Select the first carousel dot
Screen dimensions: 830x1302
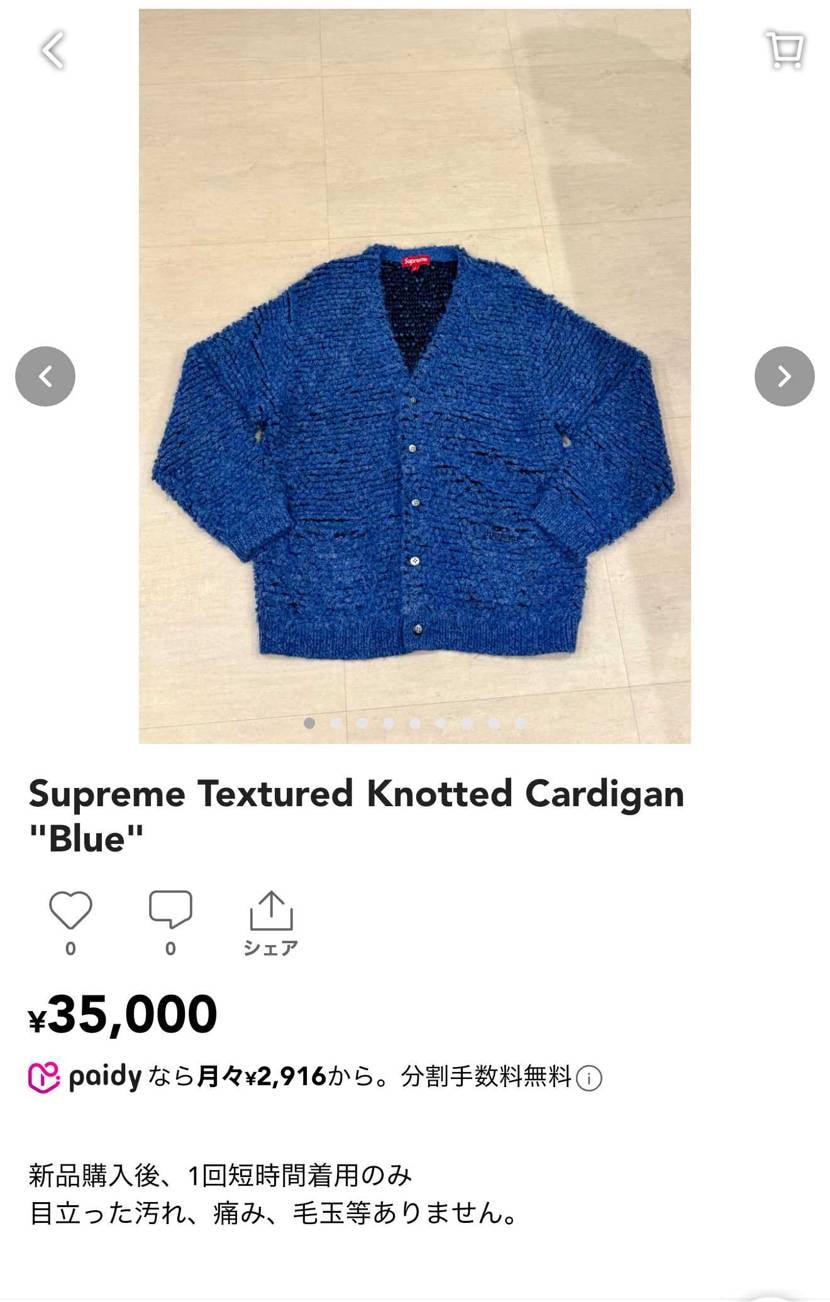310,721
